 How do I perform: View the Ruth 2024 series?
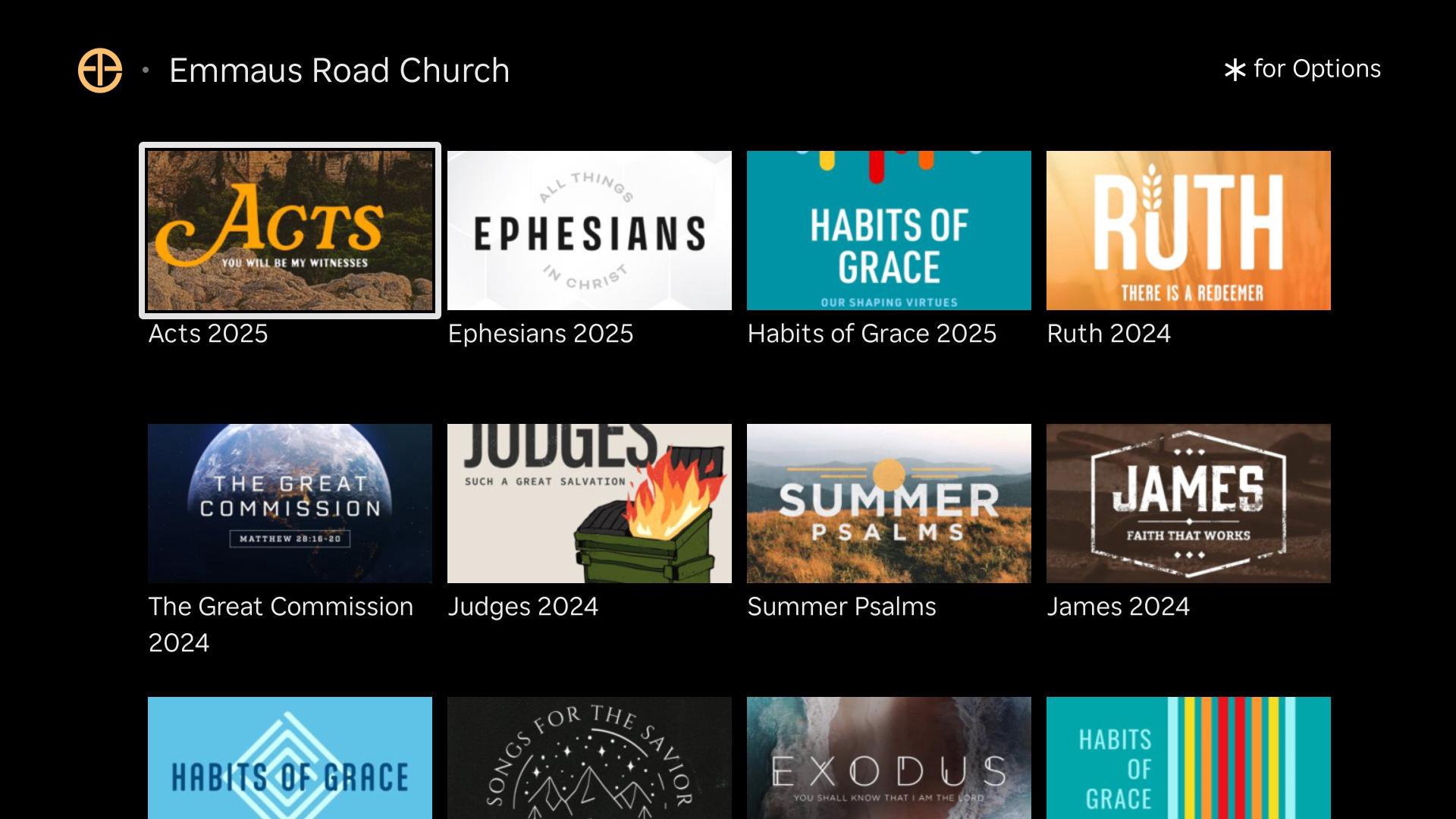click(1188, 230)
